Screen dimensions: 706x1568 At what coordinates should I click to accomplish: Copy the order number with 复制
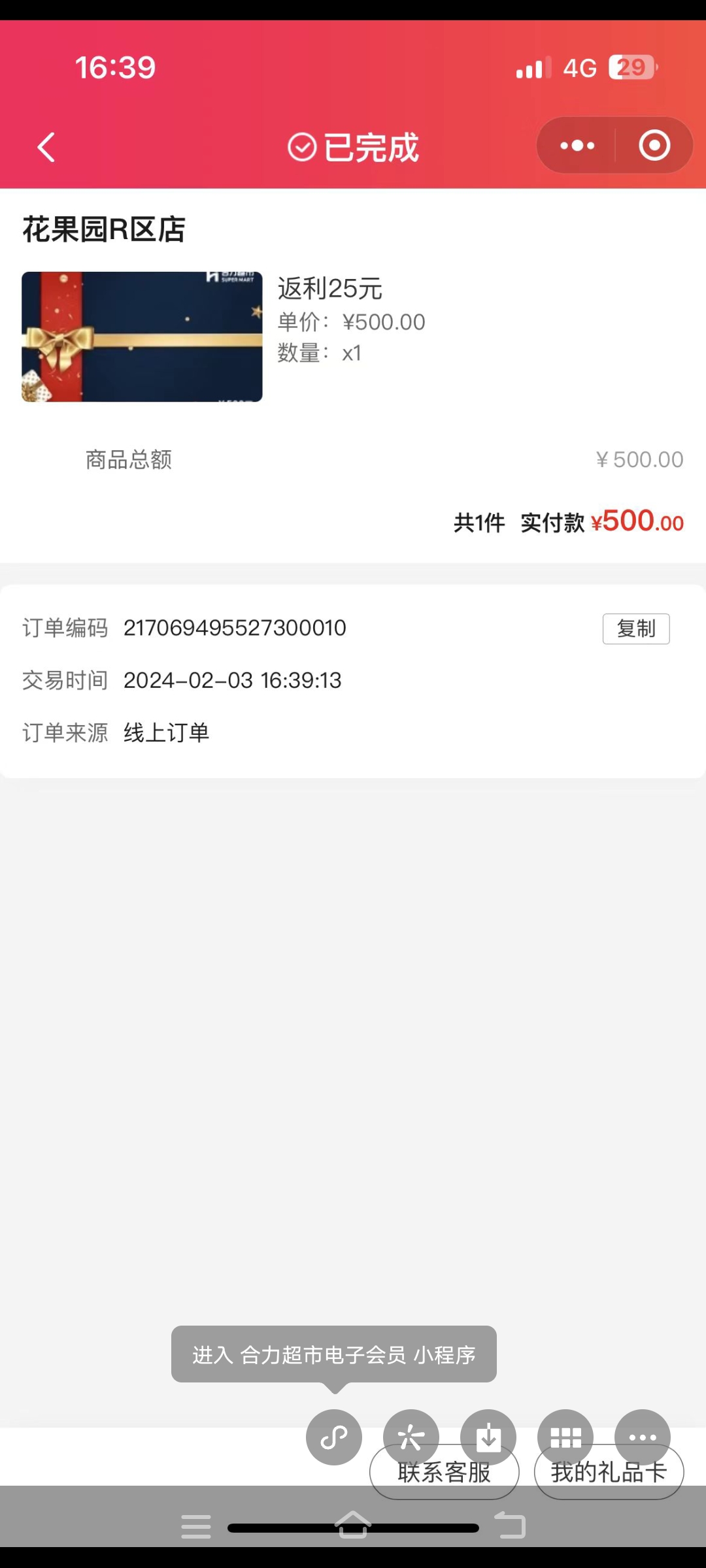click(636, 629)
